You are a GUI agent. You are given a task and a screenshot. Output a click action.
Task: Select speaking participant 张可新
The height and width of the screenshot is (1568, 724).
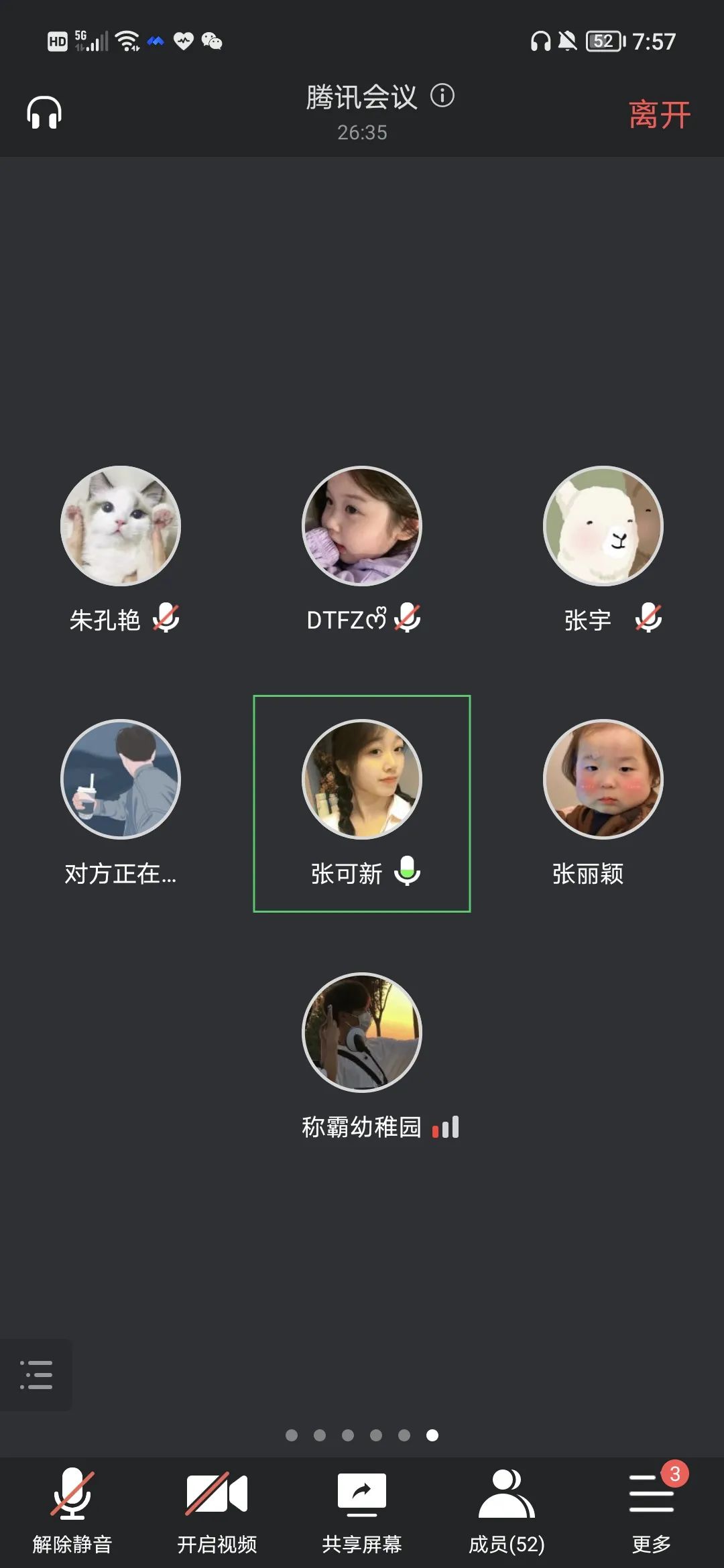click(x=362, y=779)
